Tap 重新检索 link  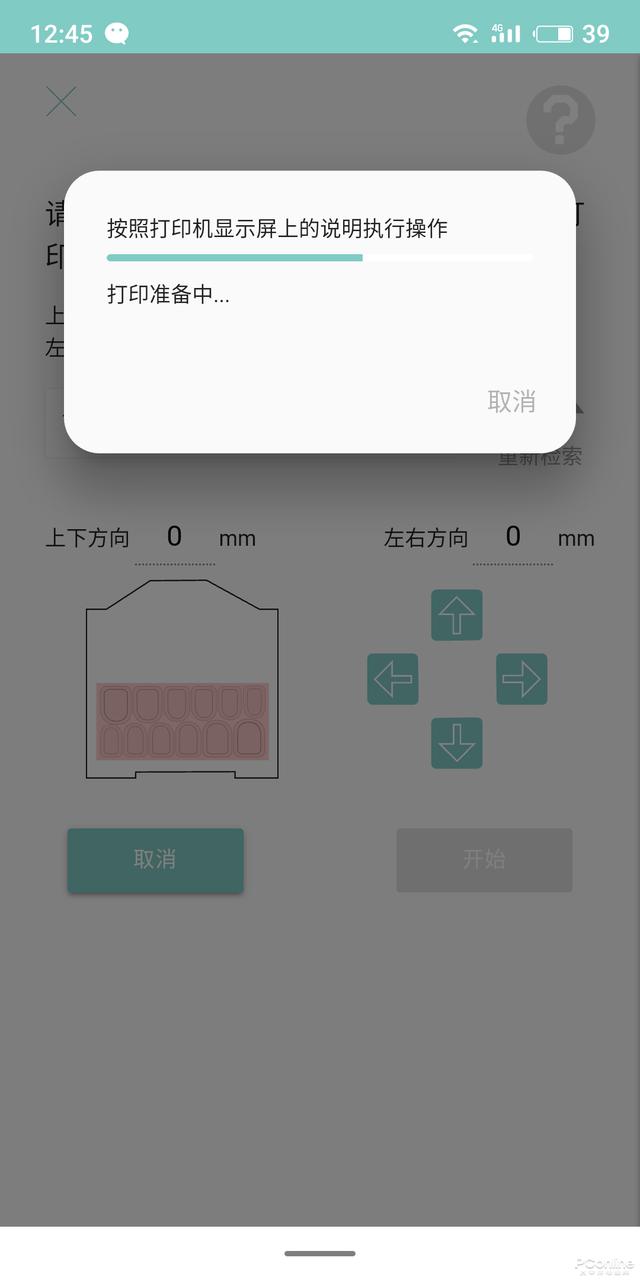point(540,458)
